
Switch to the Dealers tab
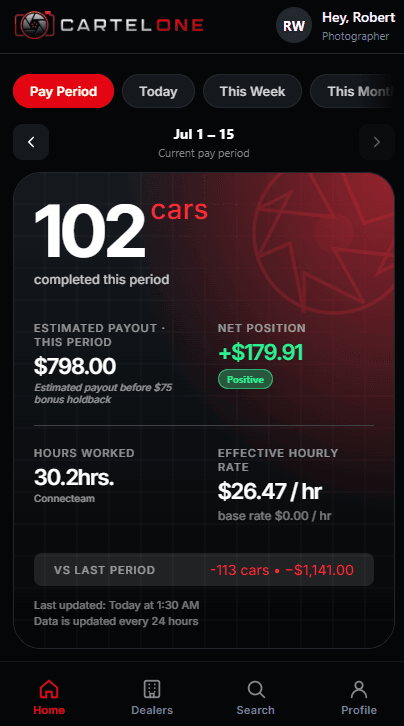tap(152, 697)
